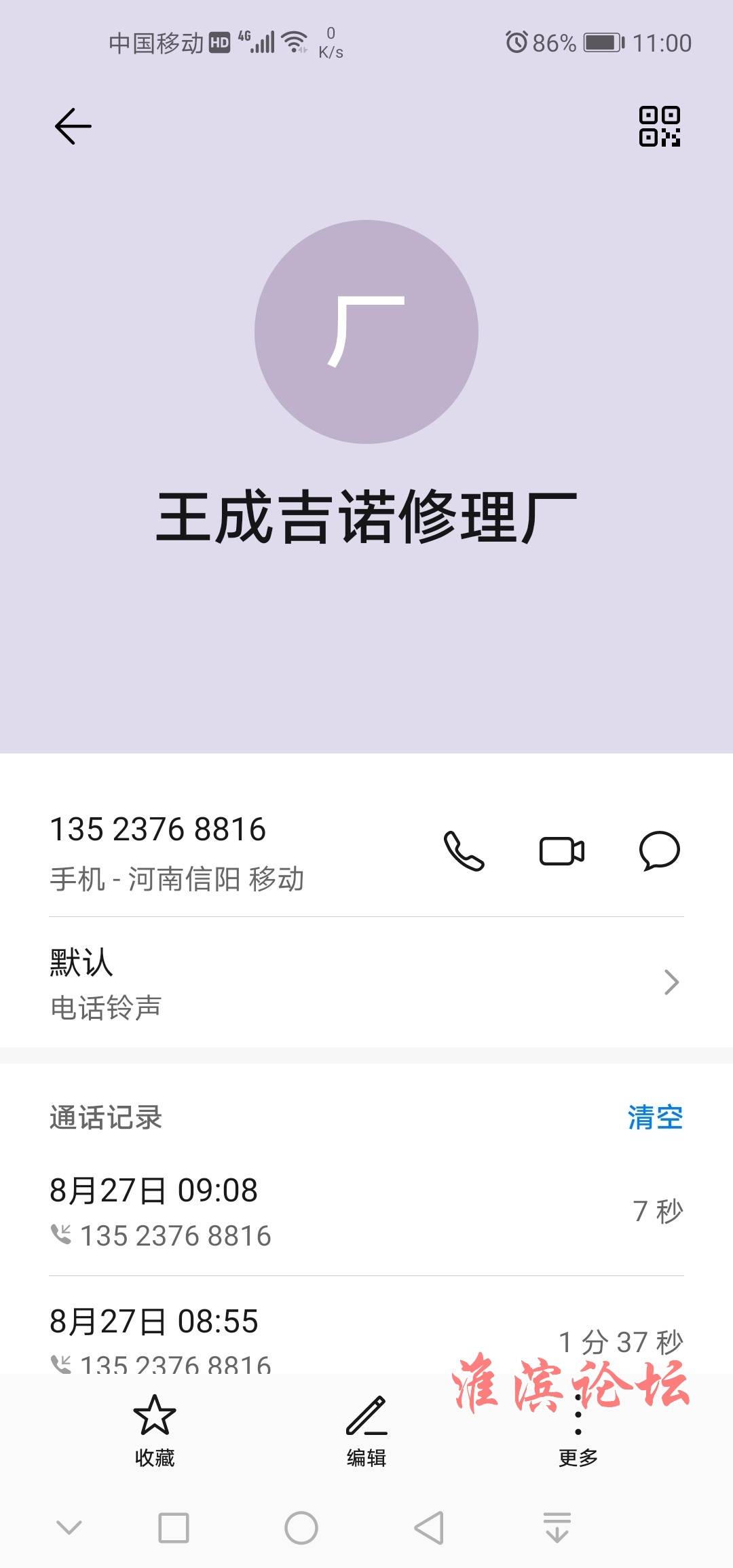Open the 电话铃声 ringtone setting
Screen dimensions: 733x1568
(x=366, y=983)
